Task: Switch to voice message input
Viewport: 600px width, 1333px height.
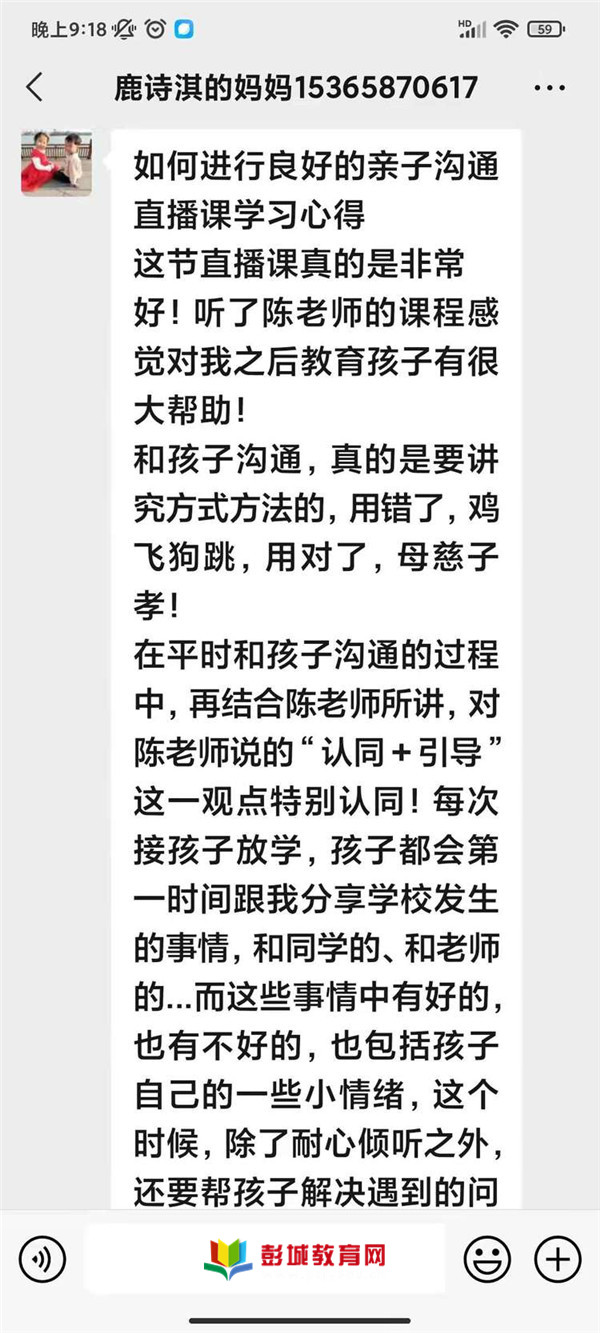Action: pyautogui.click(x=42, y=1258)
